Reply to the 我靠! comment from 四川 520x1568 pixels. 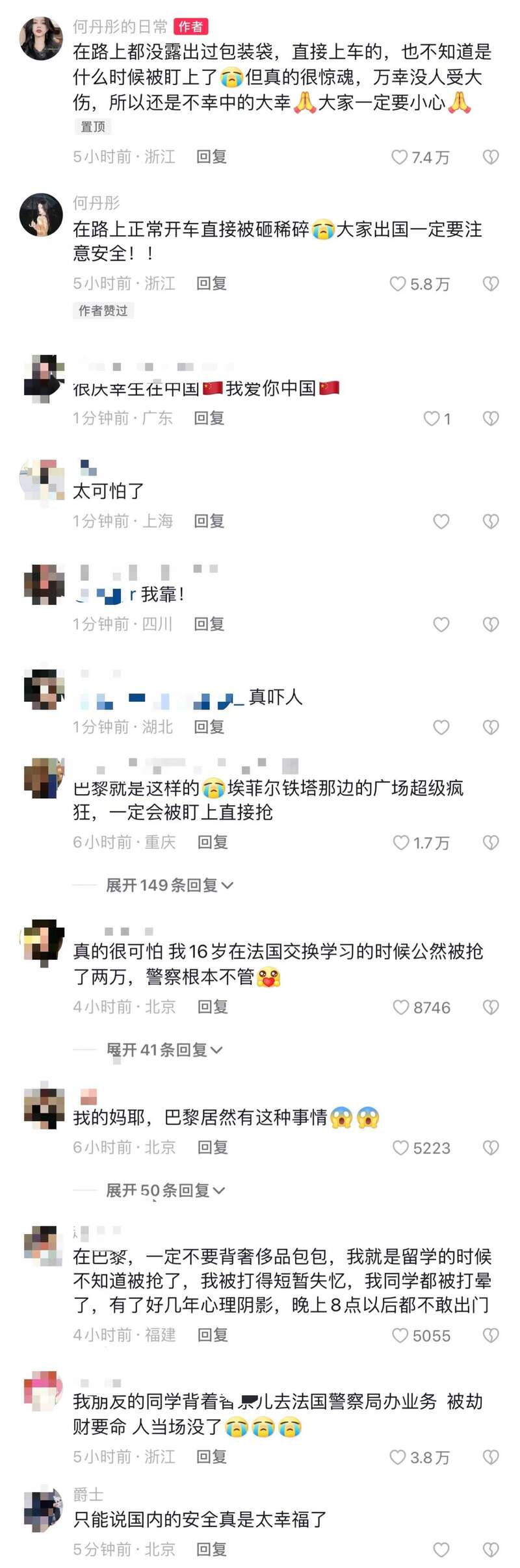click(x=209, y=624)
